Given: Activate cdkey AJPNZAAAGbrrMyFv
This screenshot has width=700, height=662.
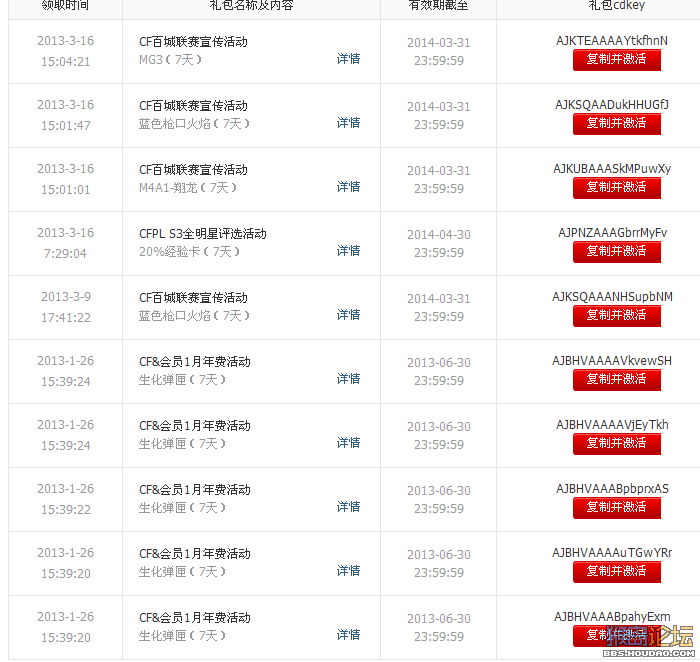Looking at the screenshot, I should [616, 252].
